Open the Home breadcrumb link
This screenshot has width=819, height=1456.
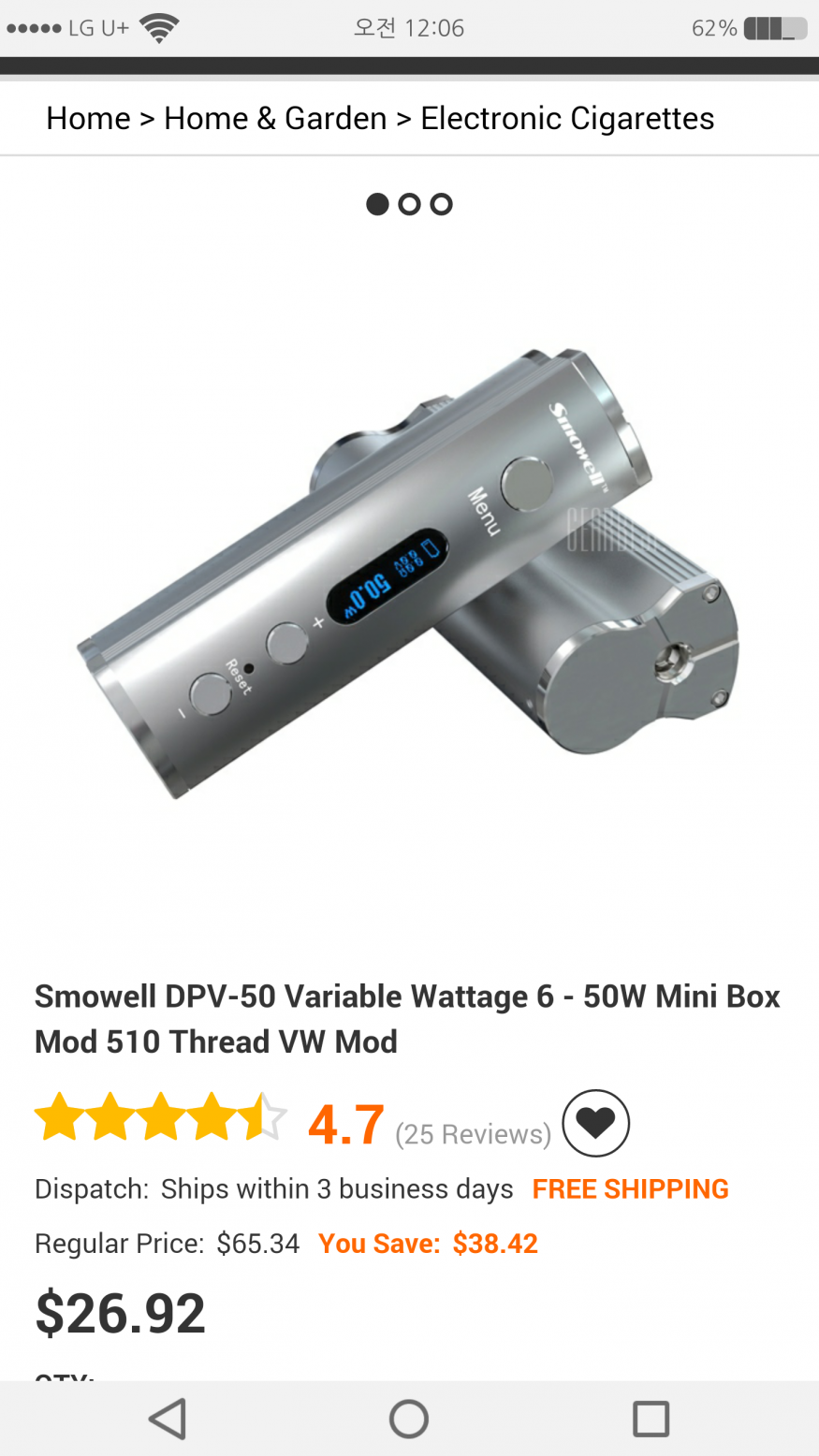pos(88,119)
